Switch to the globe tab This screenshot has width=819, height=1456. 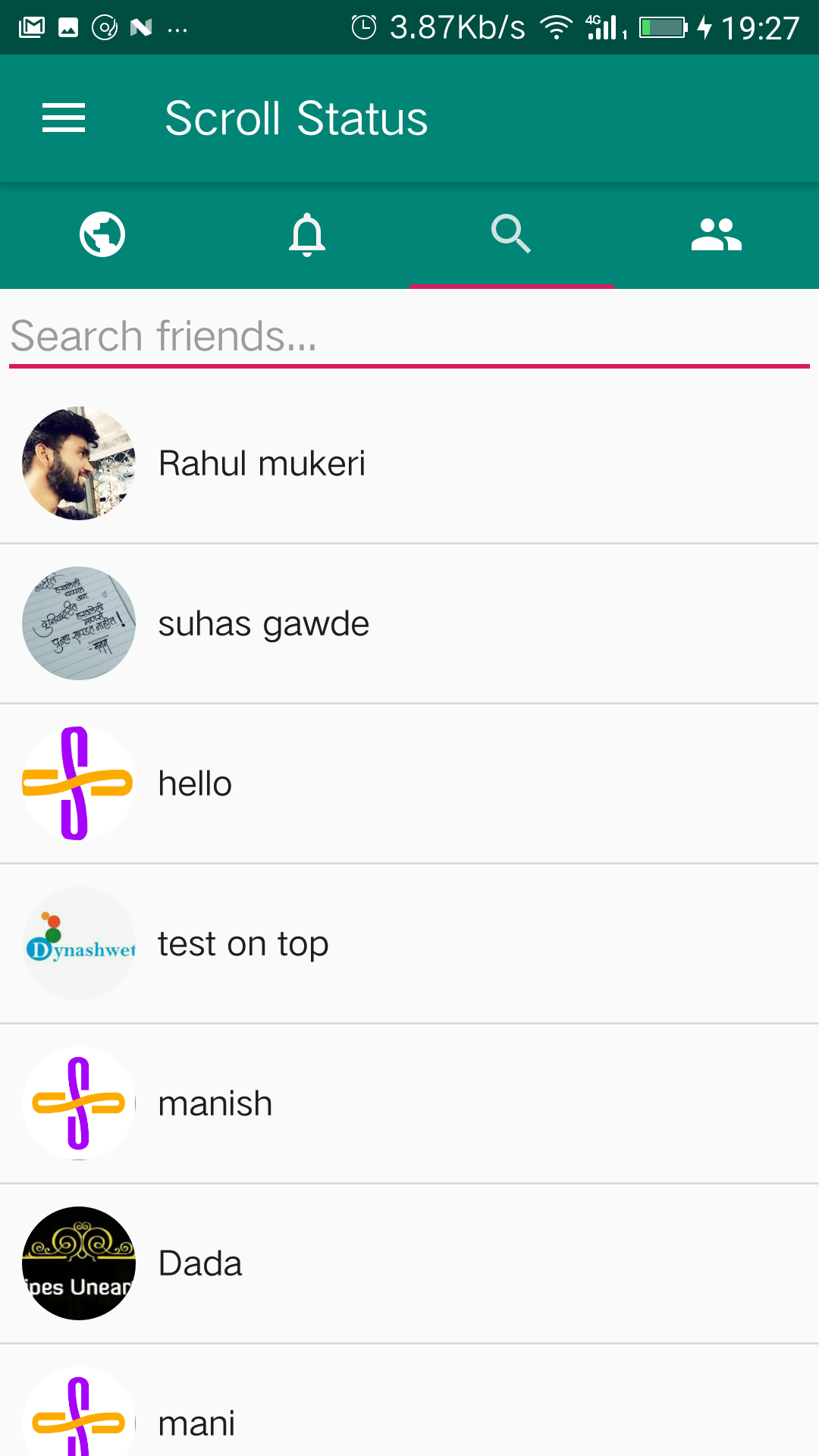[102, 234]
